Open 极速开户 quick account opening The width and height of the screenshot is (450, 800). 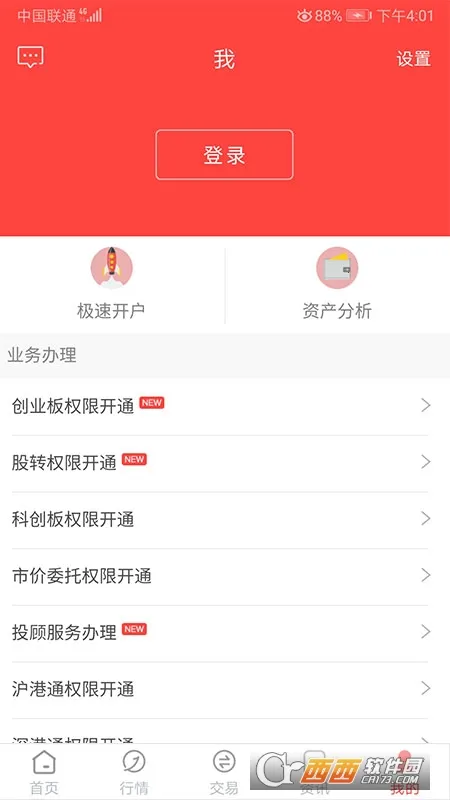pyautogui.click(x=111, y=283)
